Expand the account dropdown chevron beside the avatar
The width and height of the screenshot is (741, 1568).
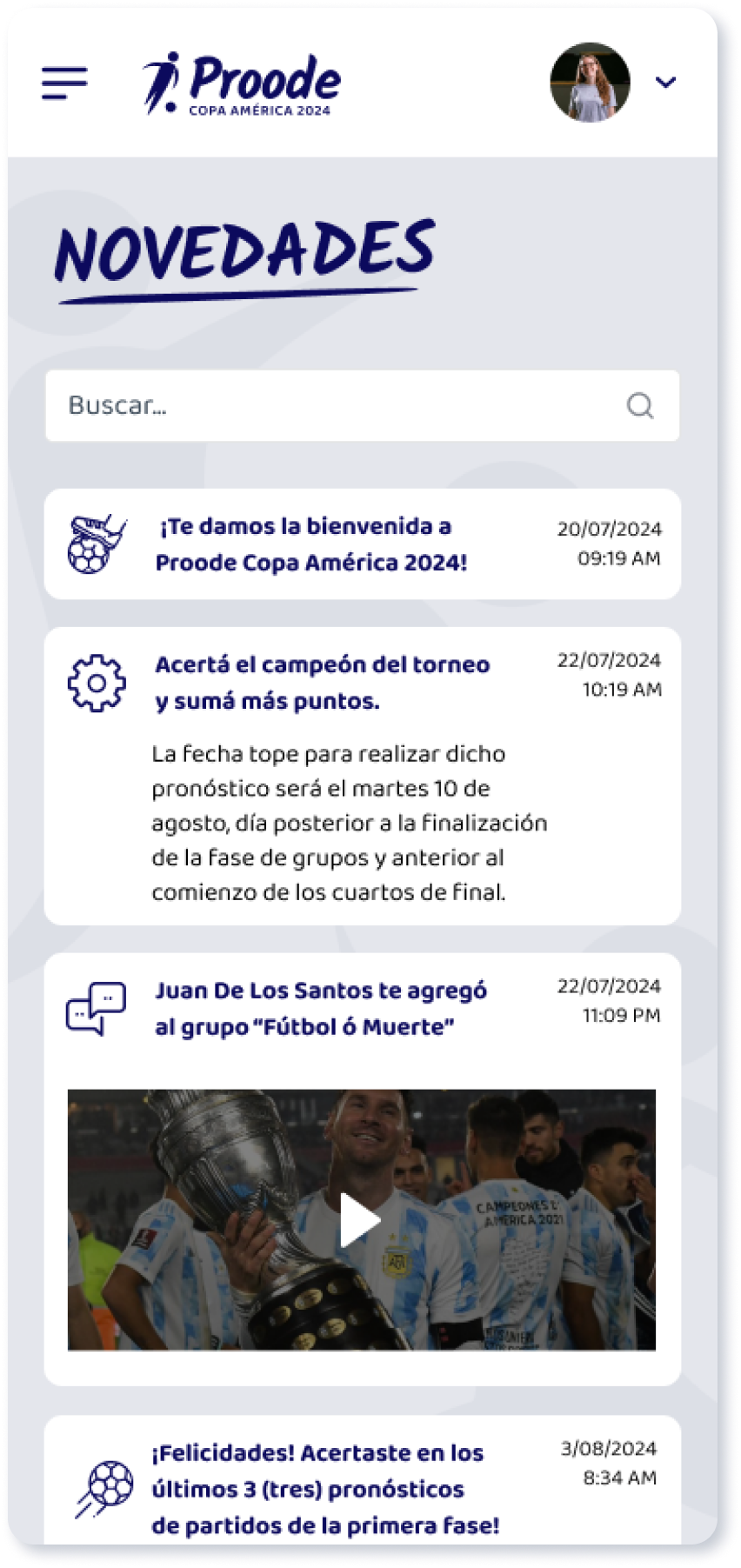pyautogui.click(x=666, y=83)
